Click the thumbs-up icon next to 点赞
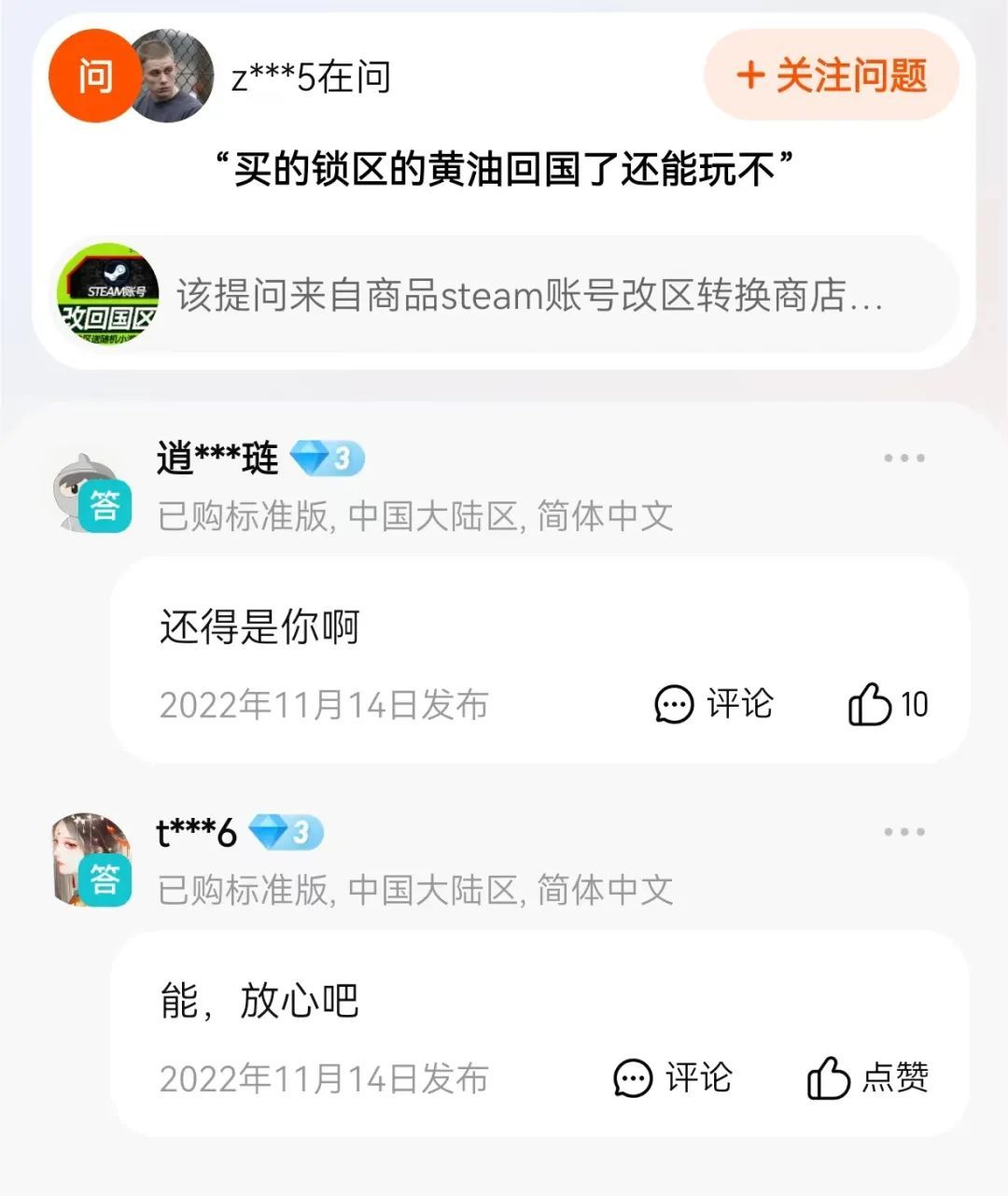The height and width of the screenshot is (1196, 1008). click(x=827, y=1078)
